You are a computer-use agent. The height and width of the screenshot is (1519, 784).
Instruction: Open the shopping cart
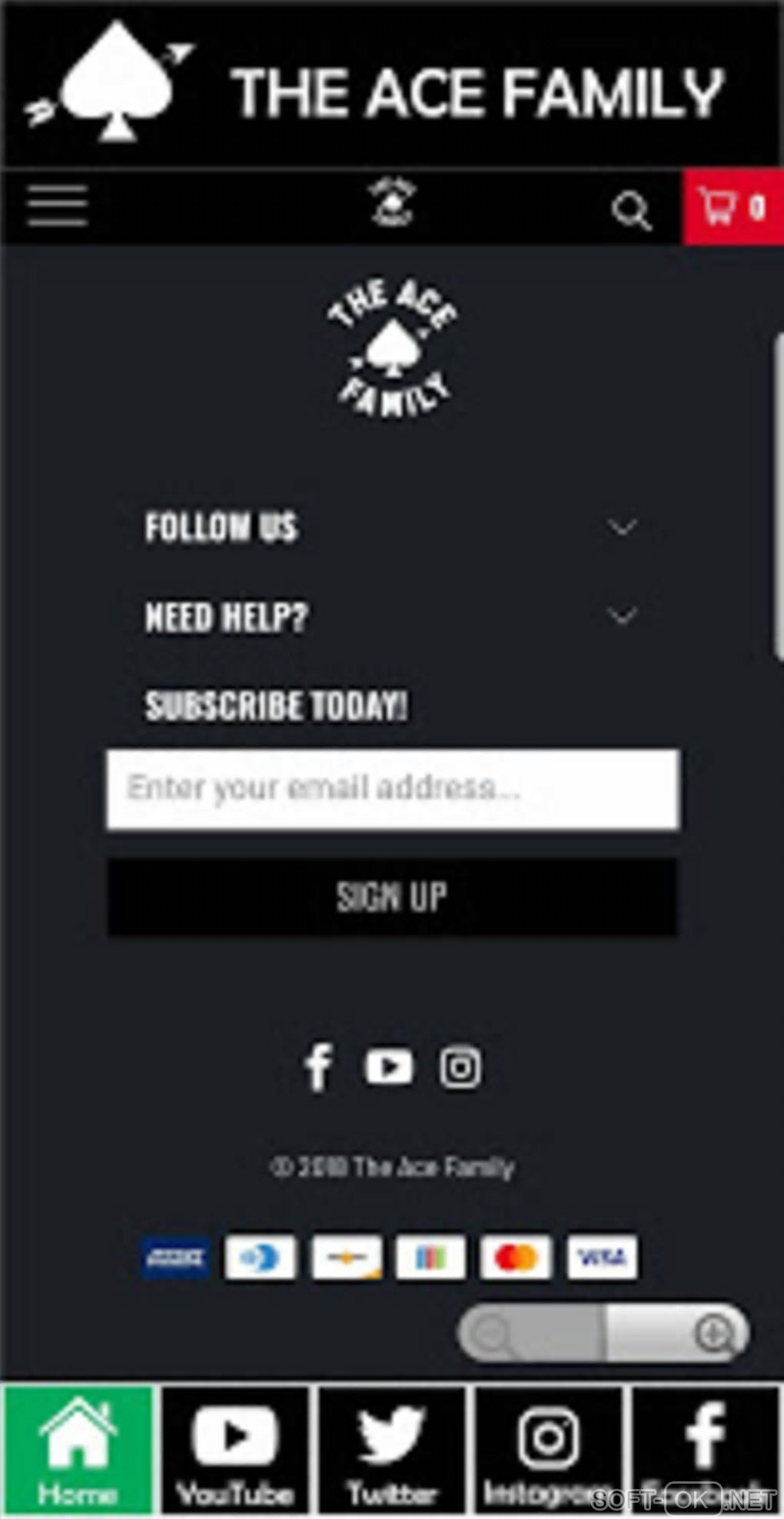(733, 207)
